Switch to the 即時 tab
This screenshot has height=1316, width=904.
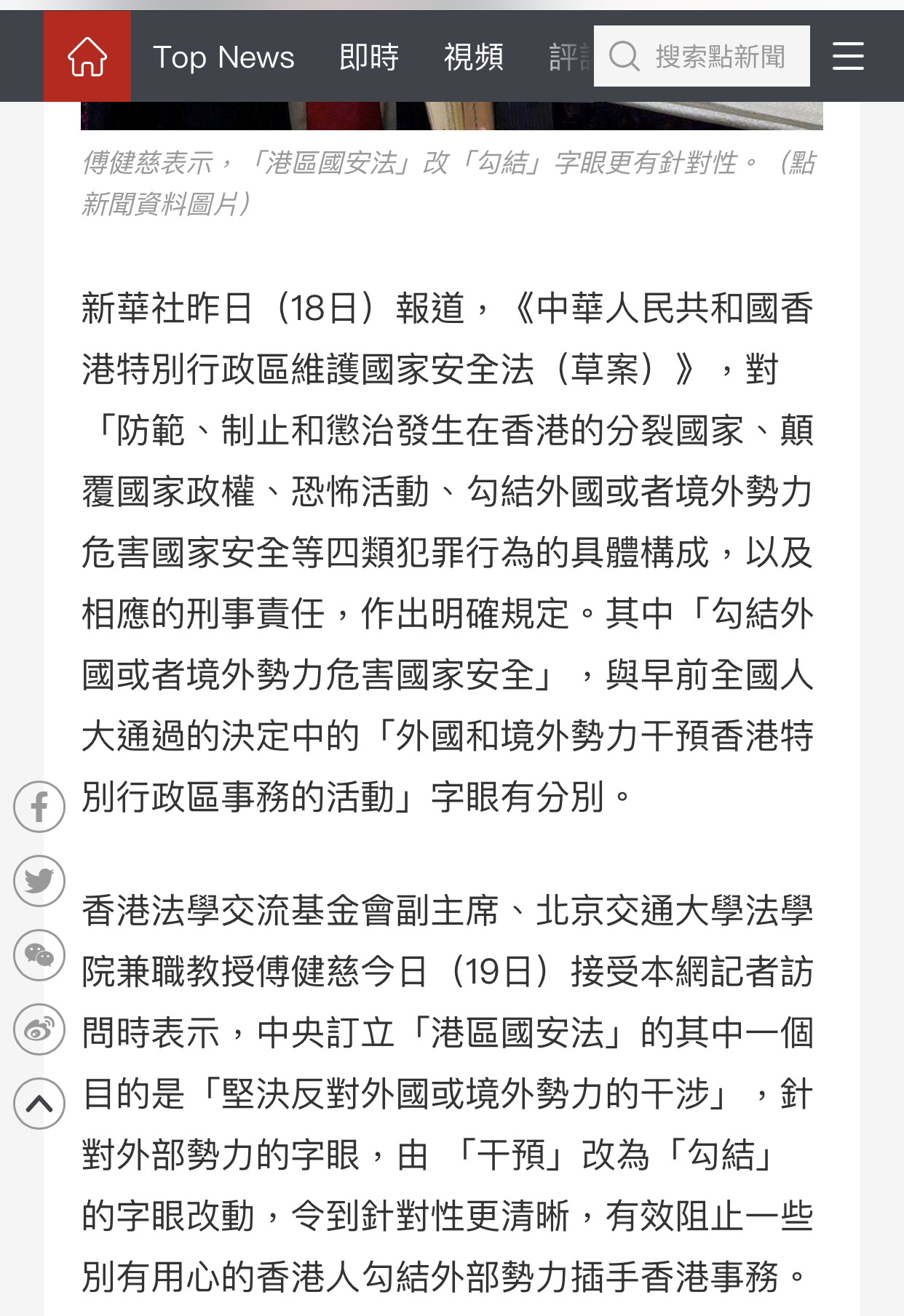pyautogui.click(x=369, y=57)
